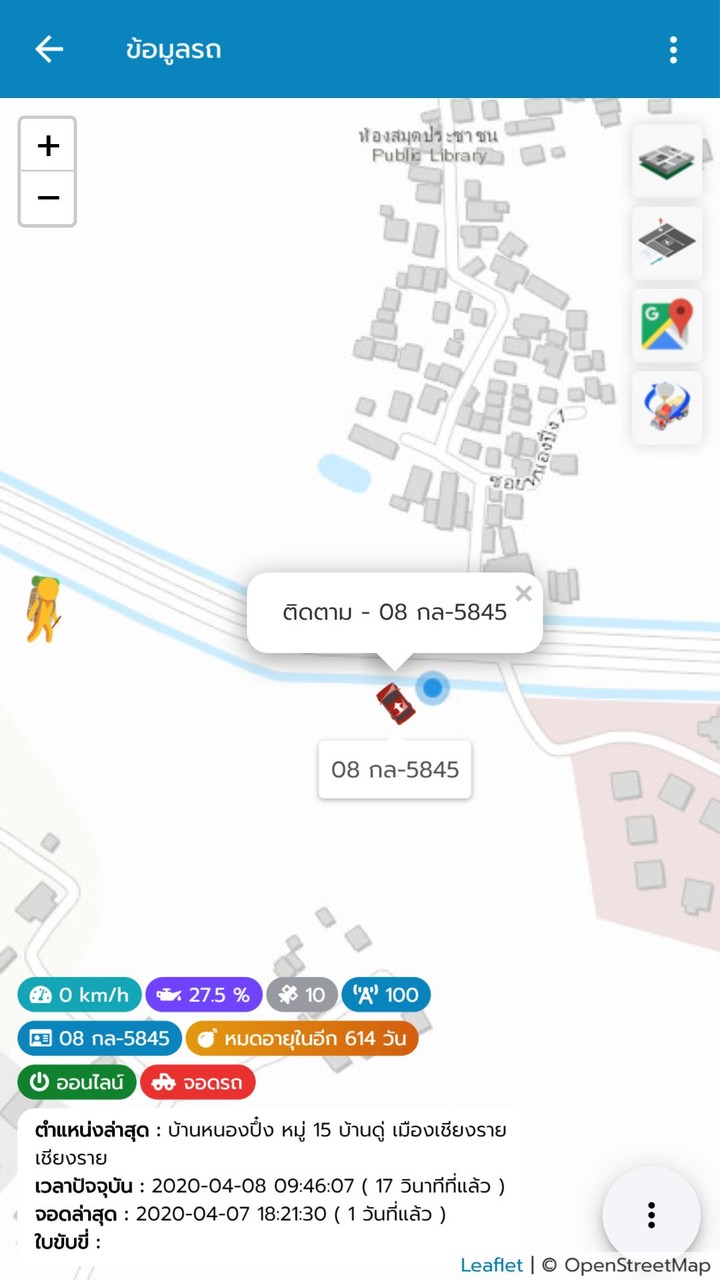Image resolution: width=720 pixels, height=1280 pixels.
Task: Click the speedometer 0 km/h badge
Action: pos(78,994)
